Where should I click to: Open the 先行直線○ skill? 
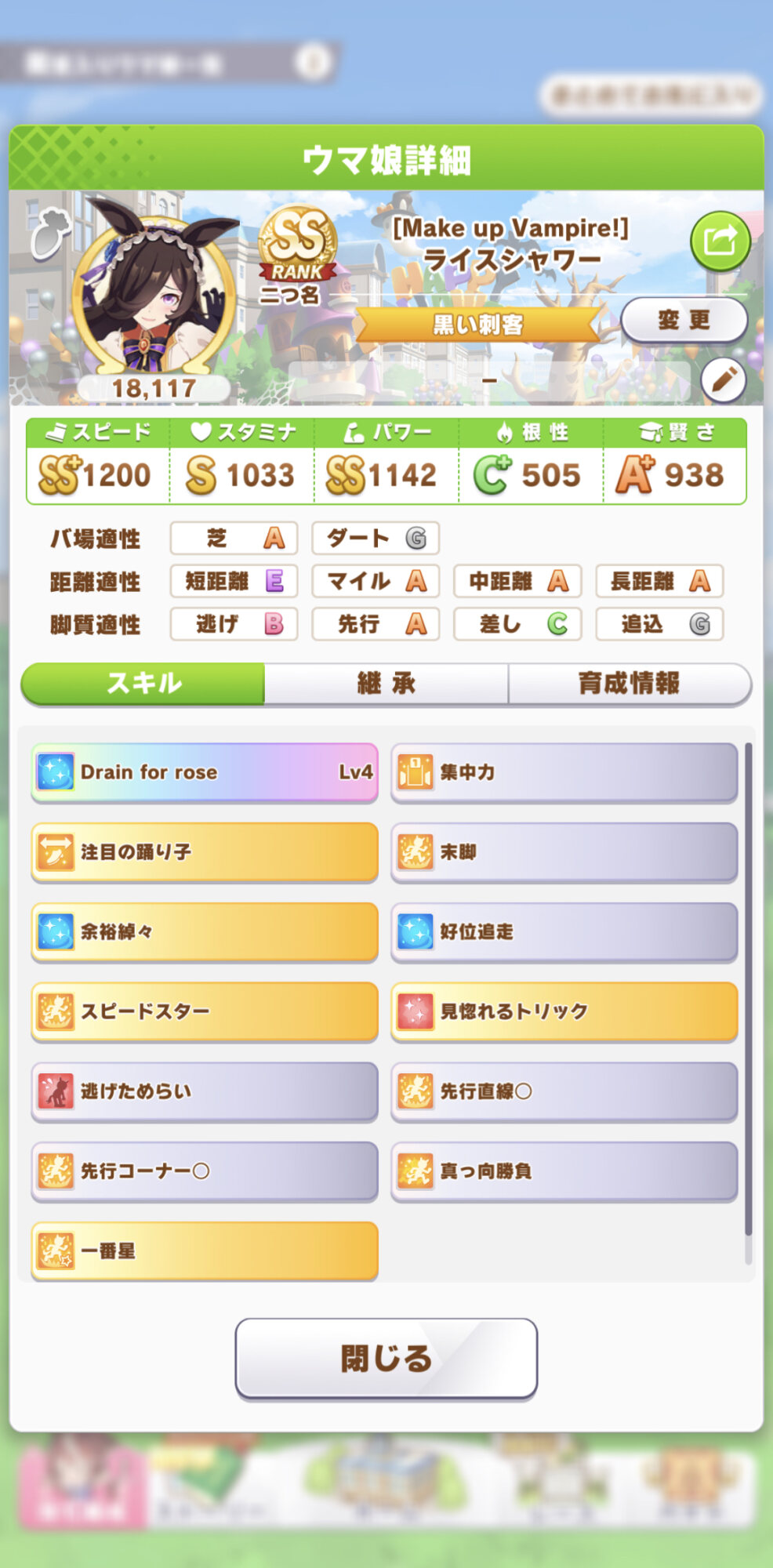(x=564, y=1091)
